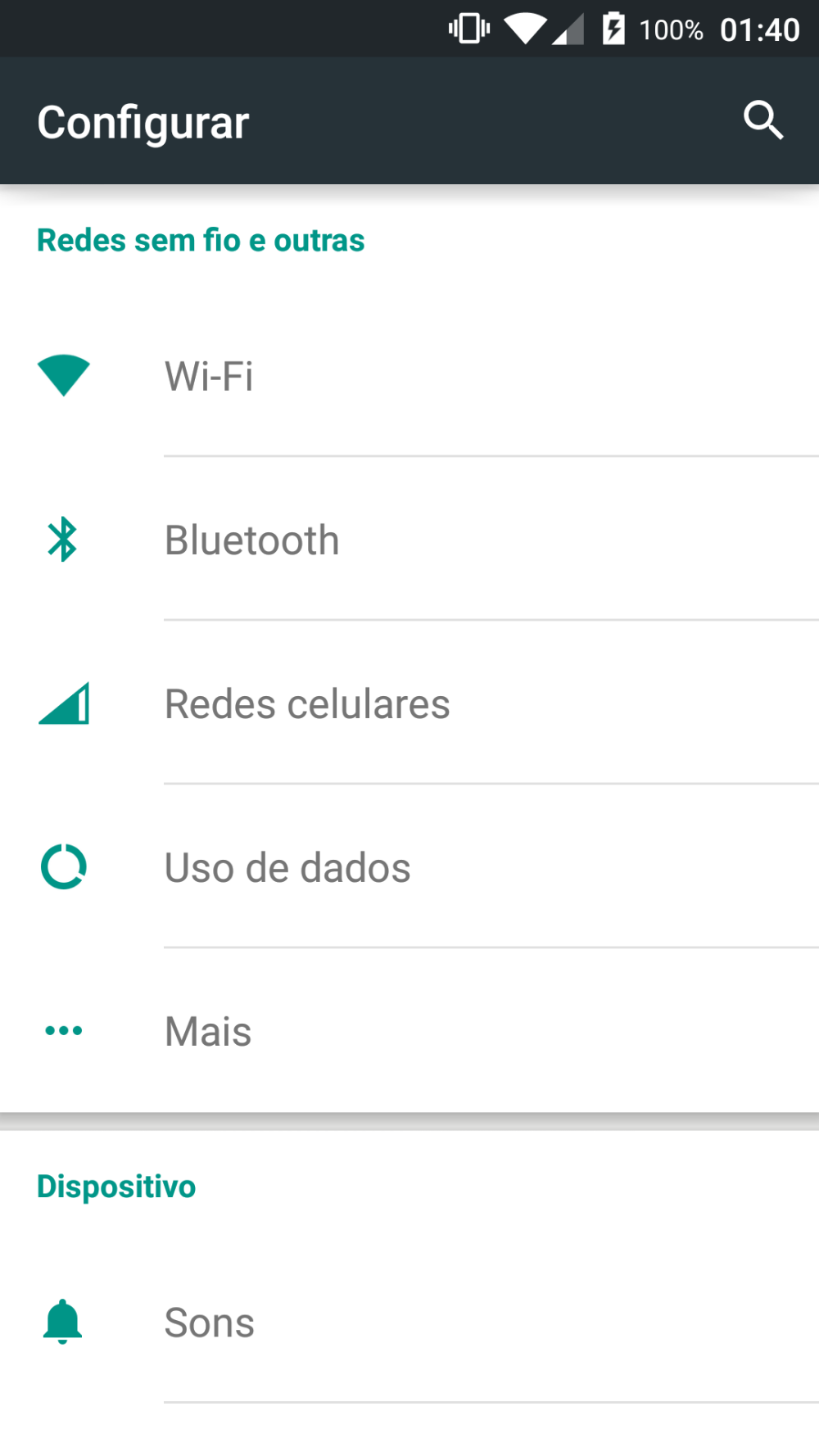Open Wi-Fi settings
This screenshot has height=1456, width=819.
[x=409, y=376]
